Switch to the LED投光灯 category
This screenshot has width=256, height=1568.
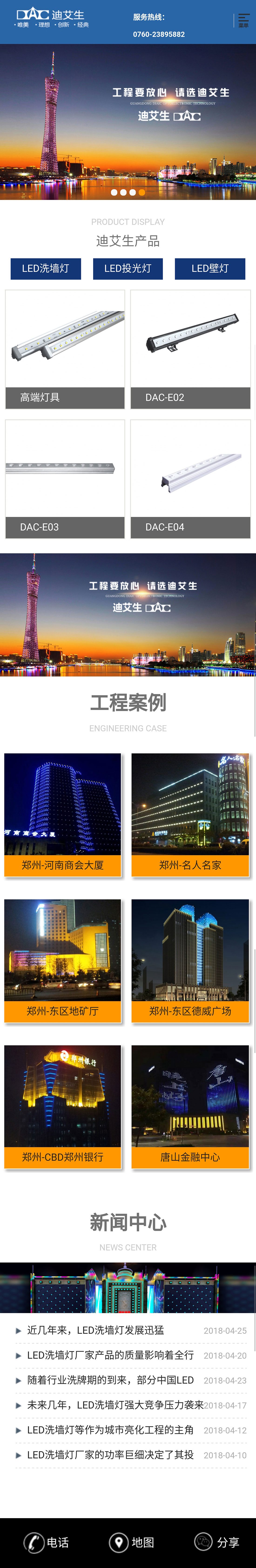coord(128,268)
